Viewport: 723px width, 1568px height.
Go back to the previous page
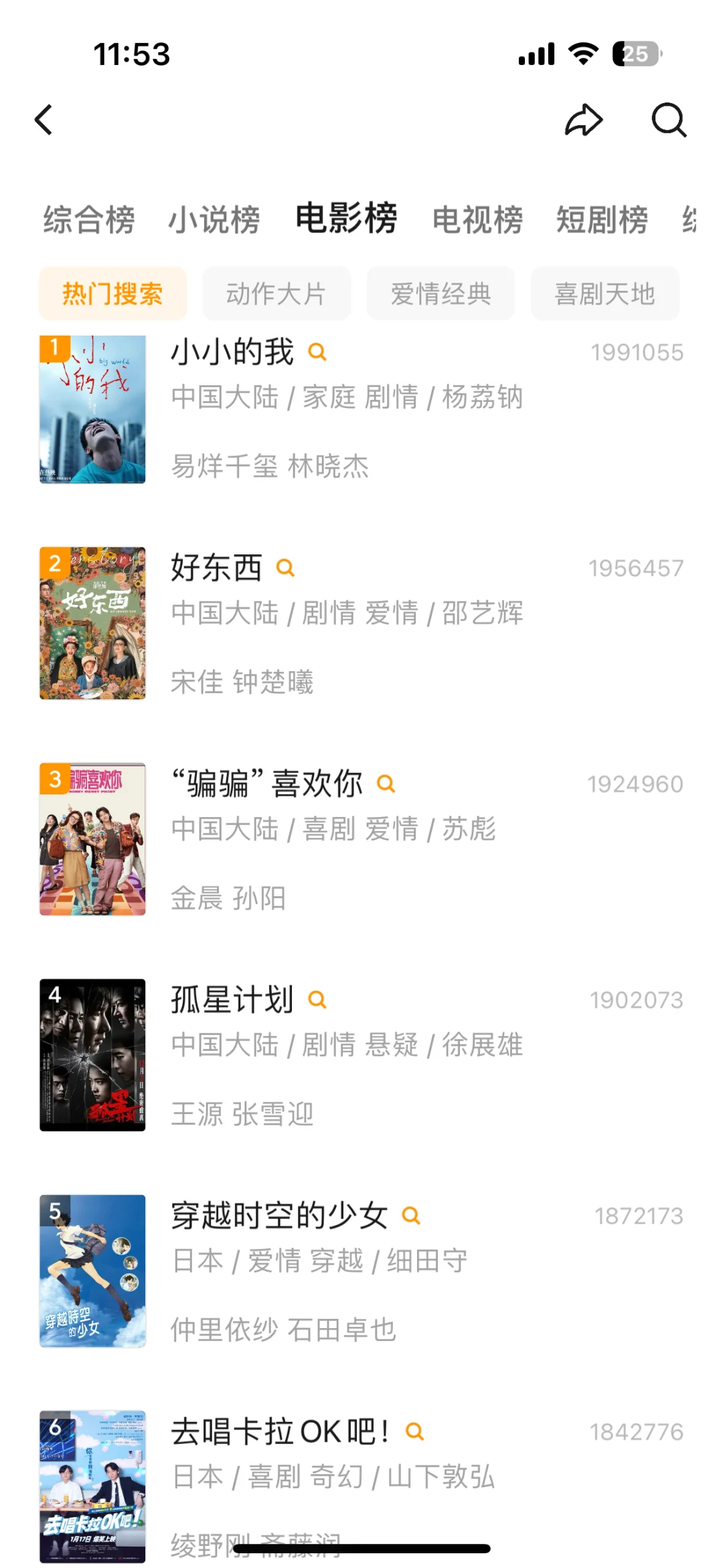pyautogui.click(x=44, y=121)
